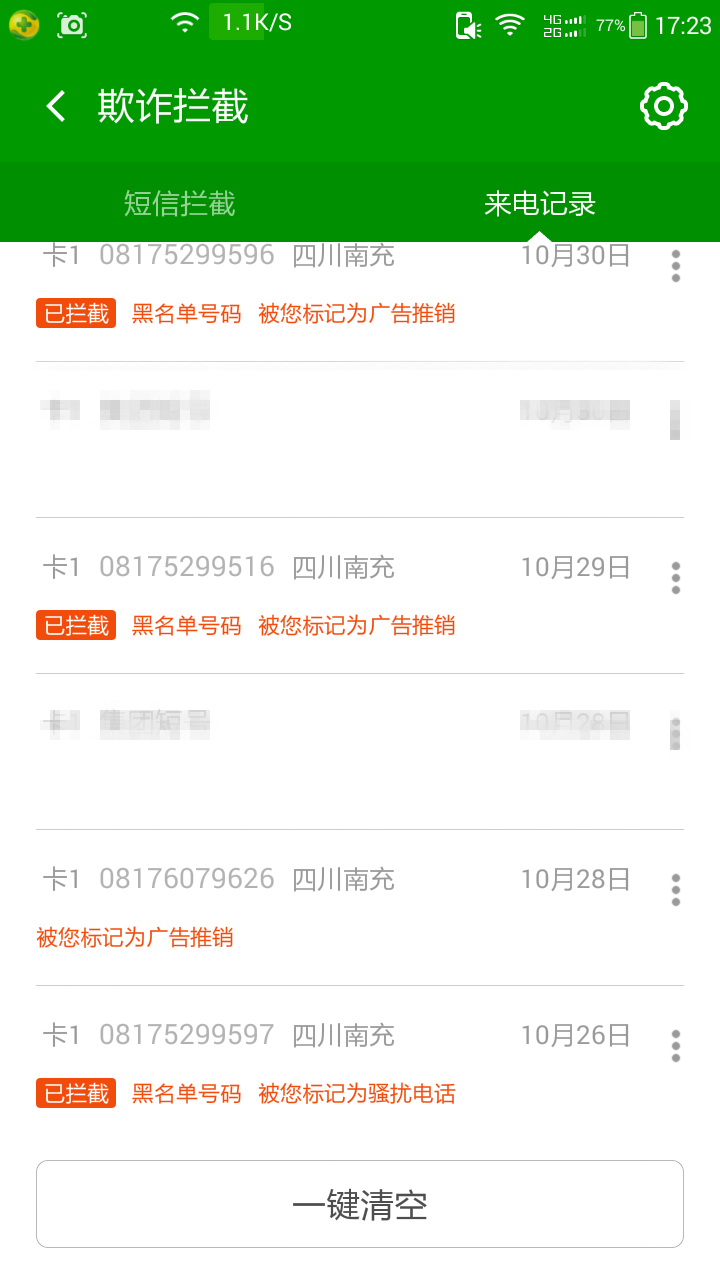Viewport: 720px width, 1280px height.
Task: Open more options for 08176079626
Action: coord(676,889)
